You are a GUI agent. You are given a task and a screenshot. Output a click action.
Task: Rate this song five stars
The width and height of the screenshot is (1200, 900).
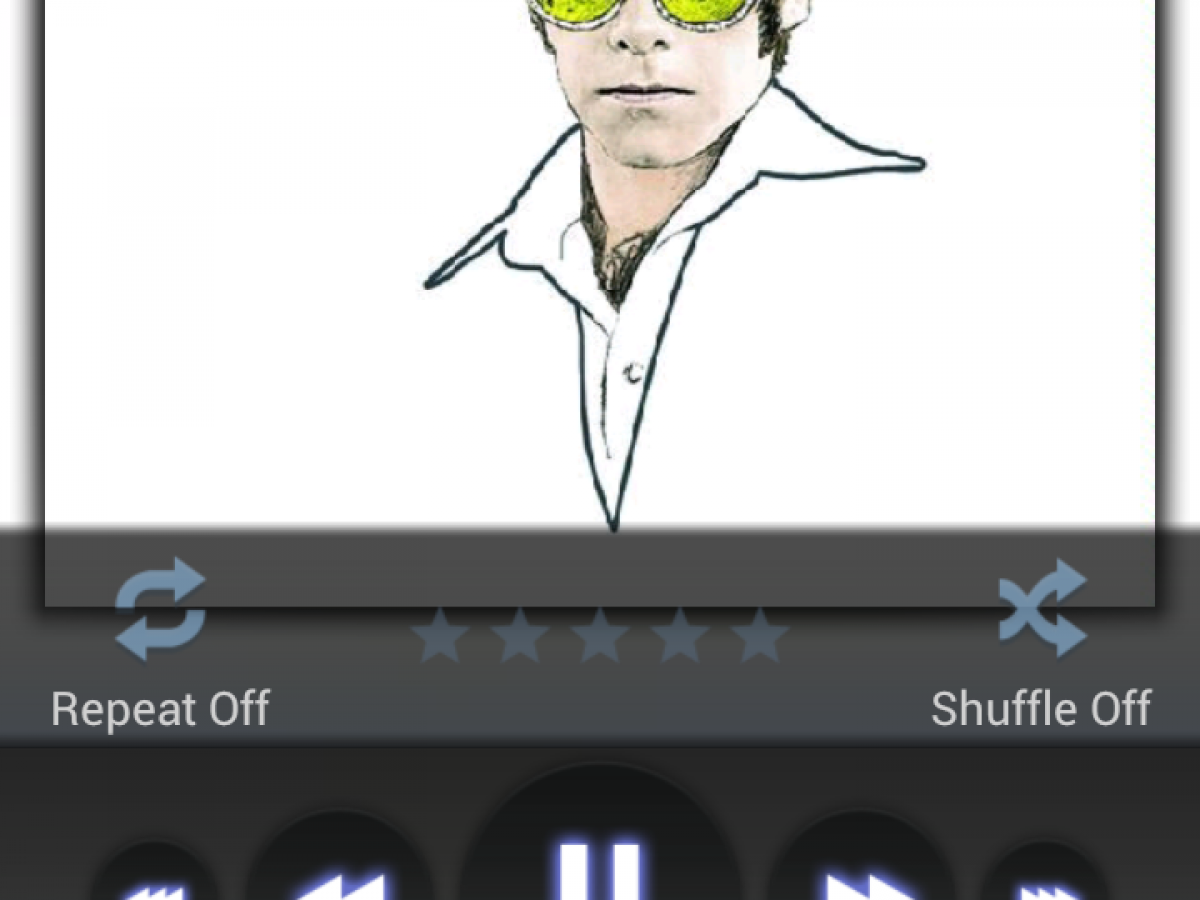pyautogui.click(x=760, y=636)
